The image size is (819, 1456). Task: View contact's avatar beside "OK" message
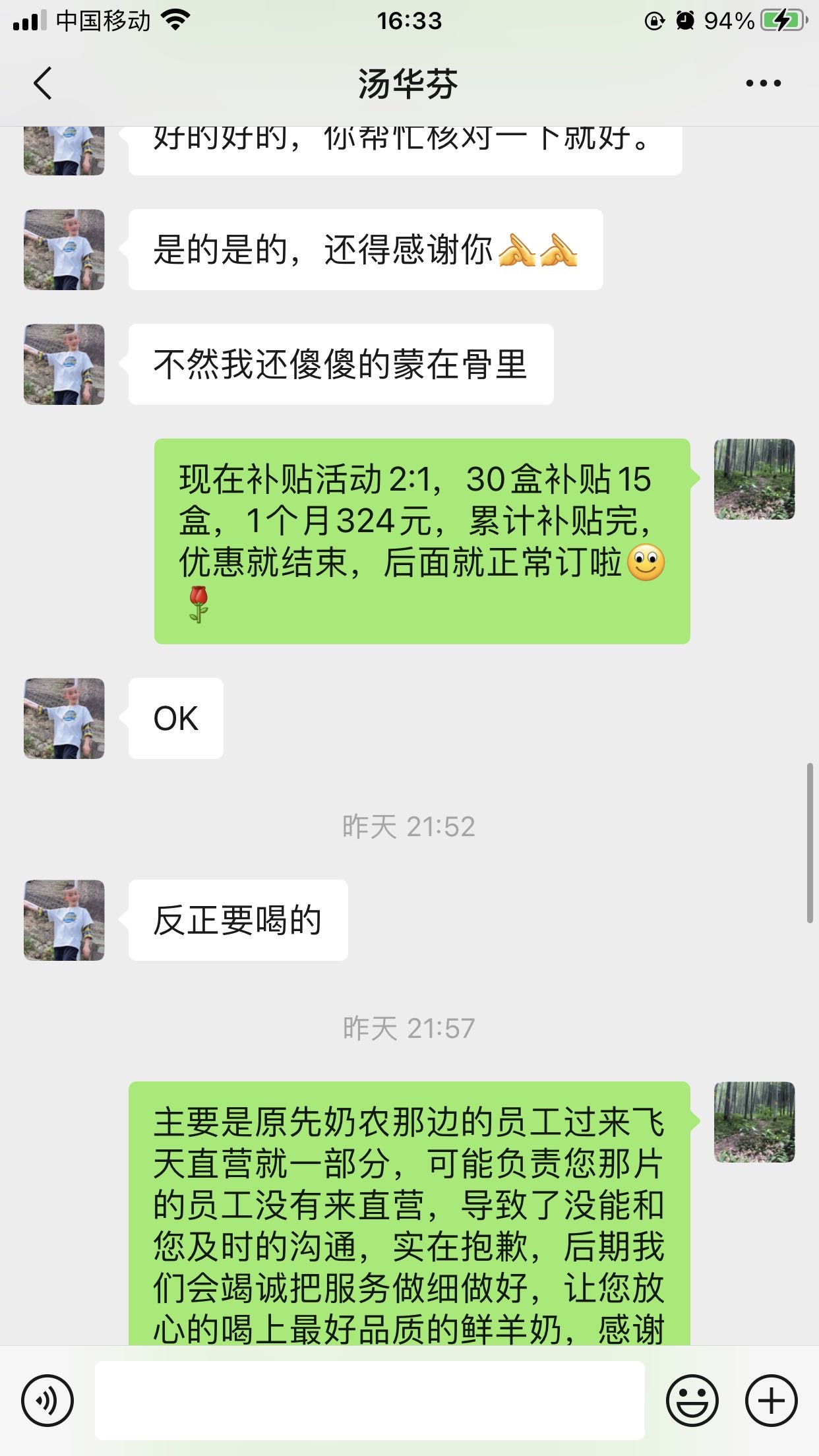64,718
